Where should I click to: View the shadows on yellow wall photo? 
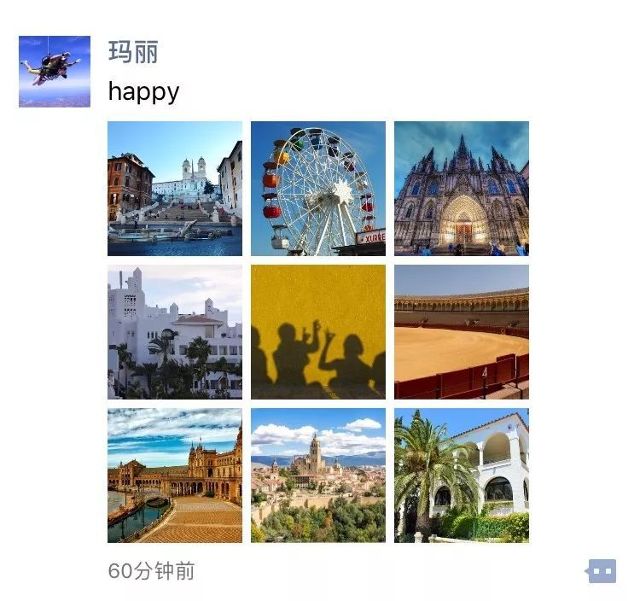318,331
